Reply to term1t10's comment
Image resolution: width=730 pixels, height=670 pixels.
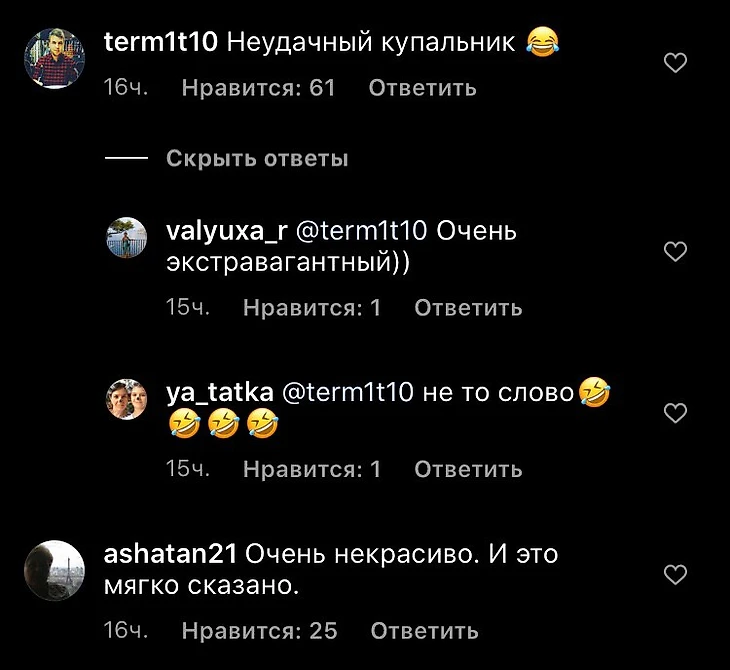(x=422, y=88)
